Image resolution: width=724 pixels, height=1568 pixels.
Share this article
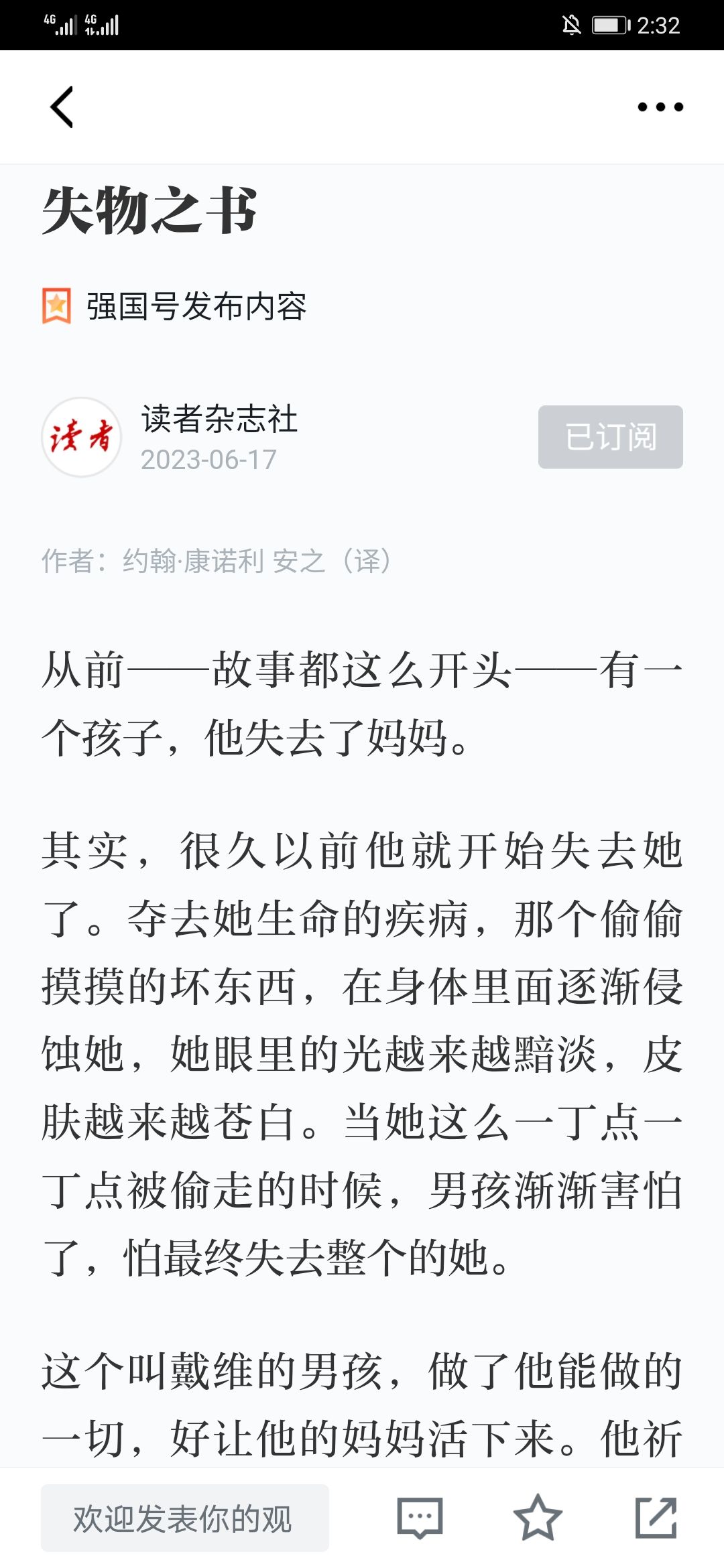[x=656, y=1518]
